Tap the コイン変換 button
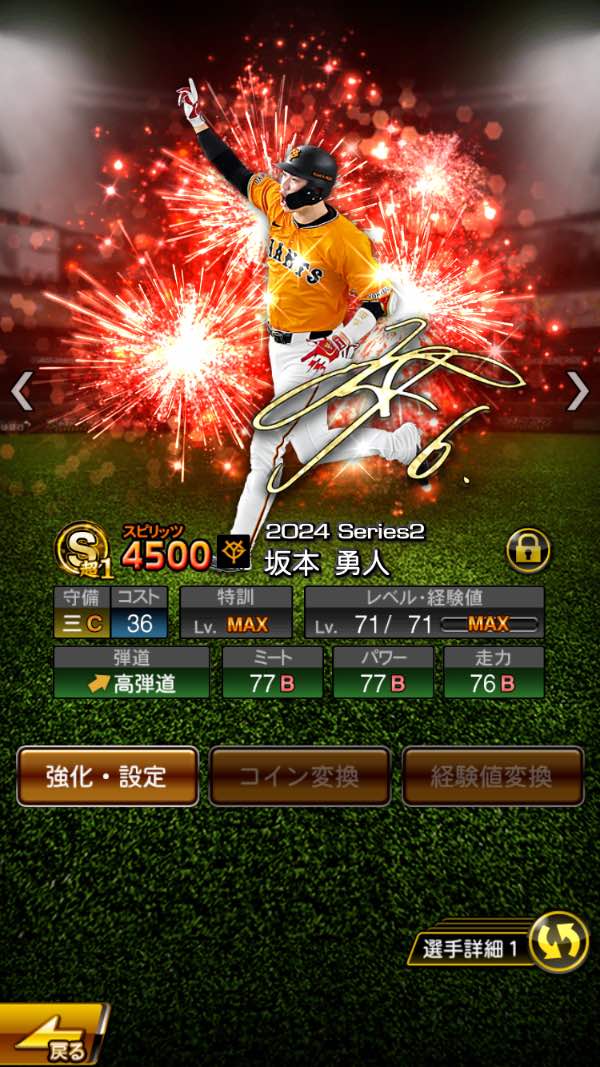The image size is (600, 1067). pos(299,776)
